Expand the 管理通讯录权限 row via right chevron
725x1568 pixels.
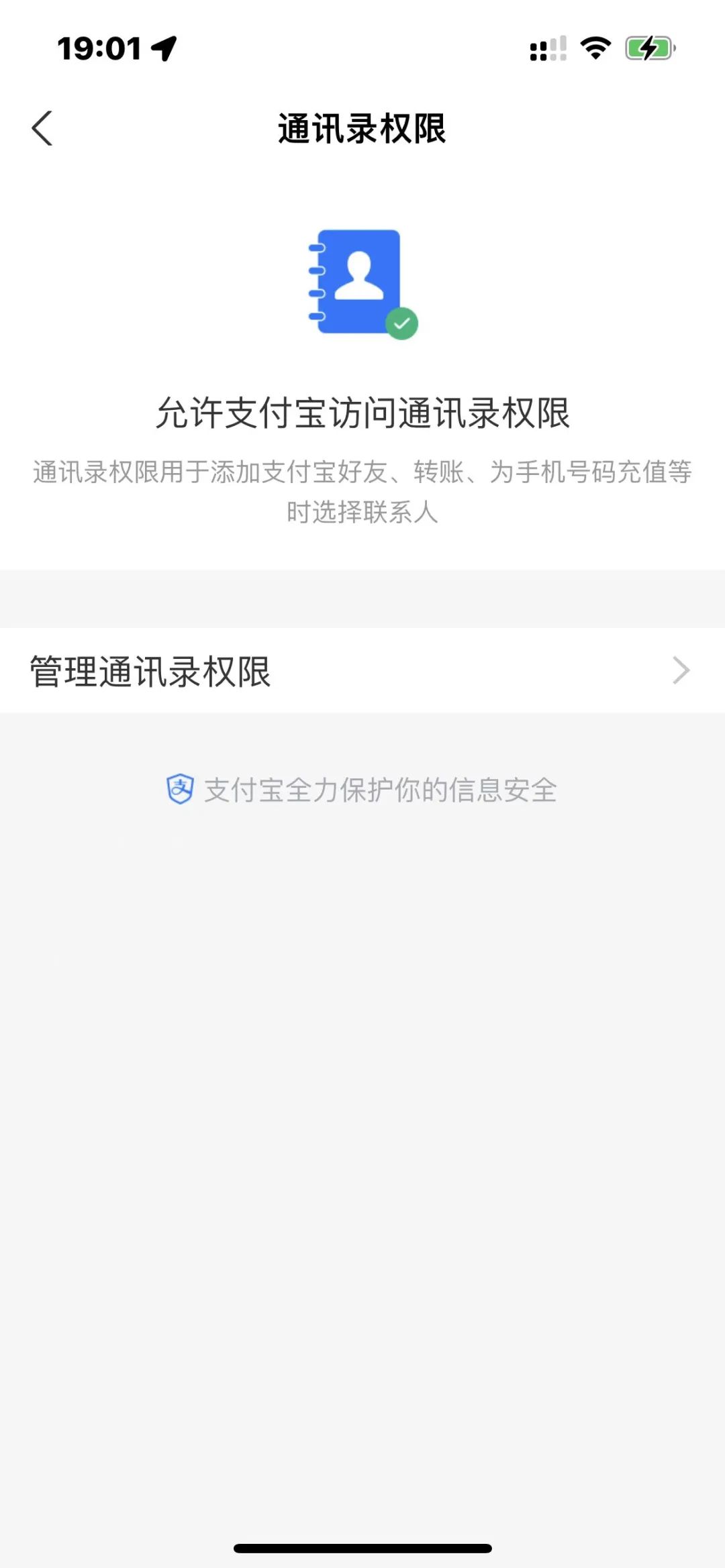(x=683, y=670)
